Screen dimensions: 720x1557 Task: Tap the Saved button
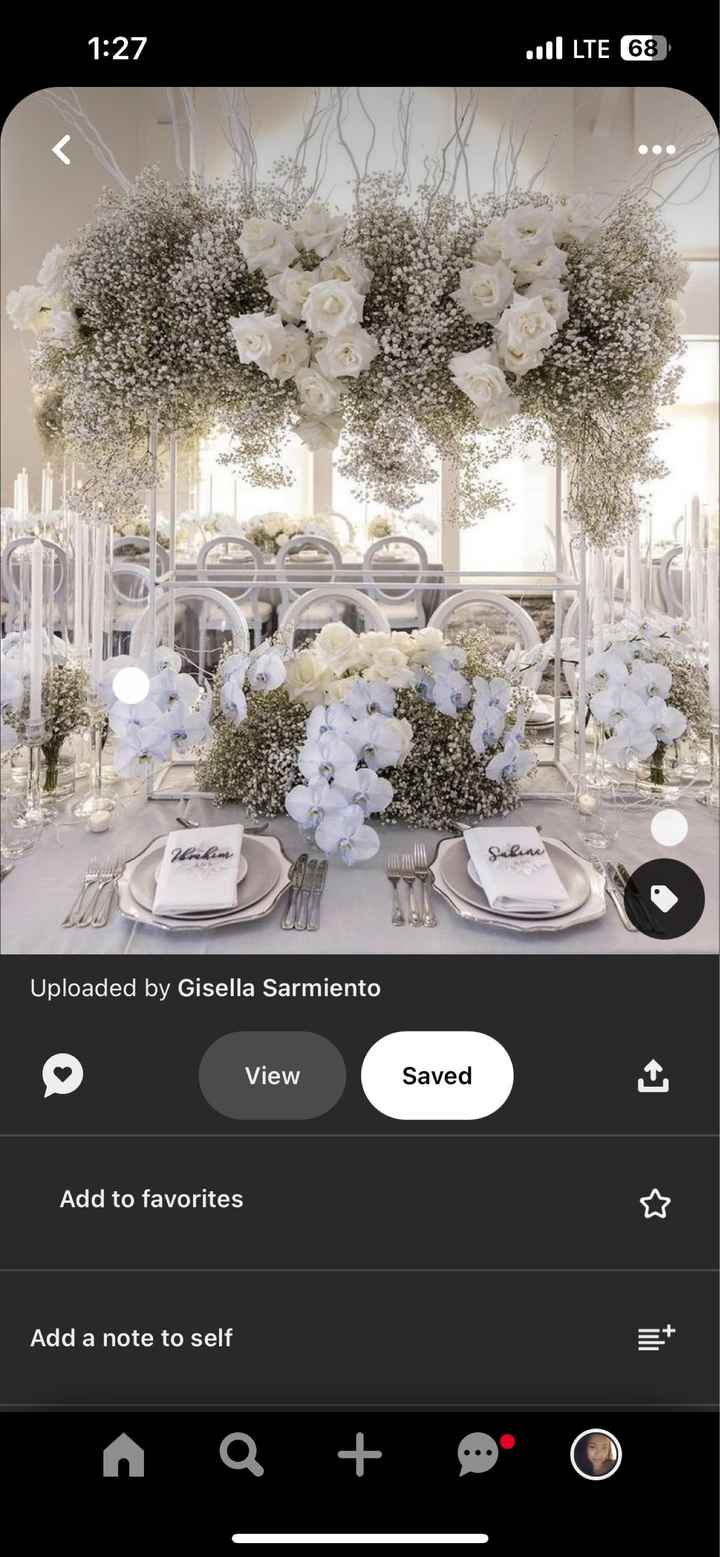pyautogui.click(x=437, y=1075)
